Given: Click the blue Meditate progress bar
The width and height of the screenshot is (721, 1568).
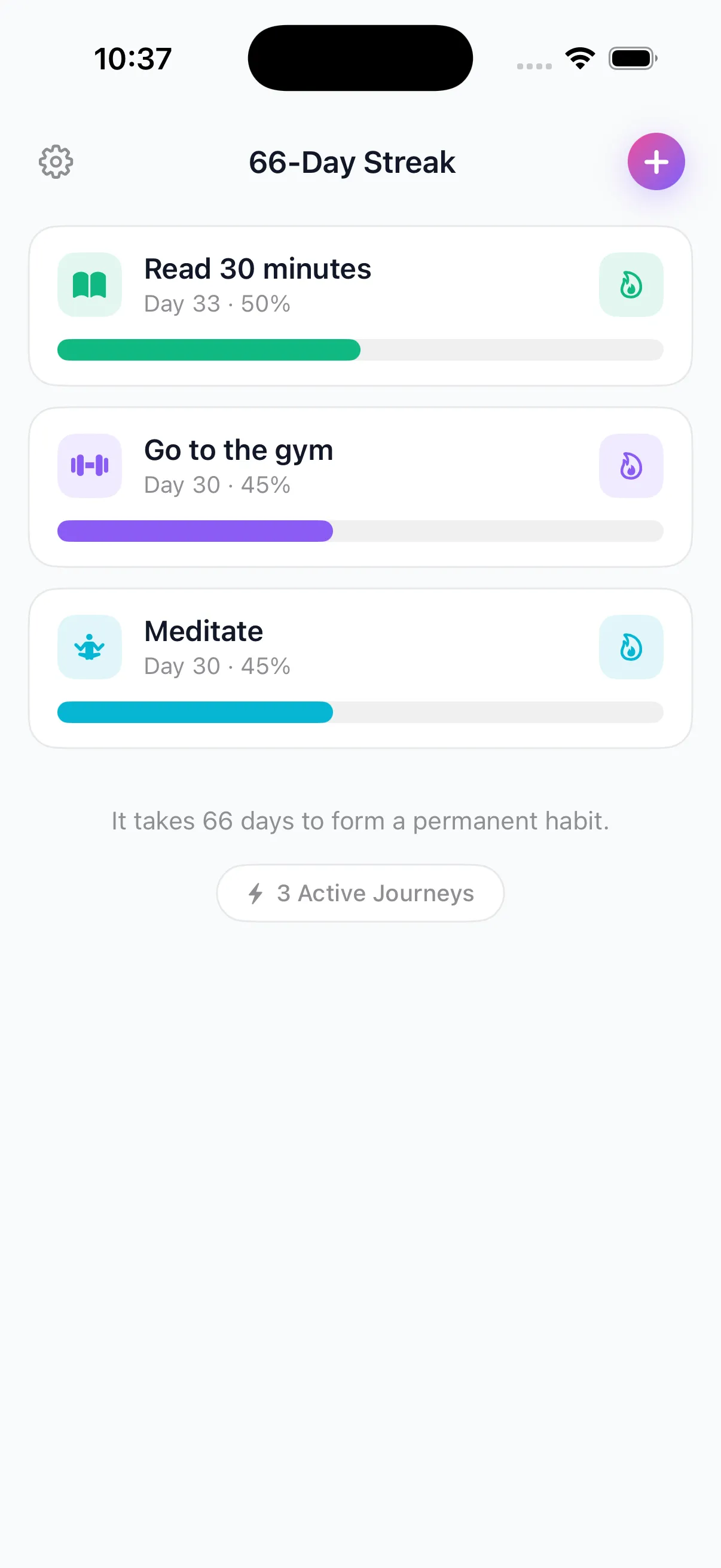Looking at the screenshot, I should pyautogui.click(x=360, y=712).
